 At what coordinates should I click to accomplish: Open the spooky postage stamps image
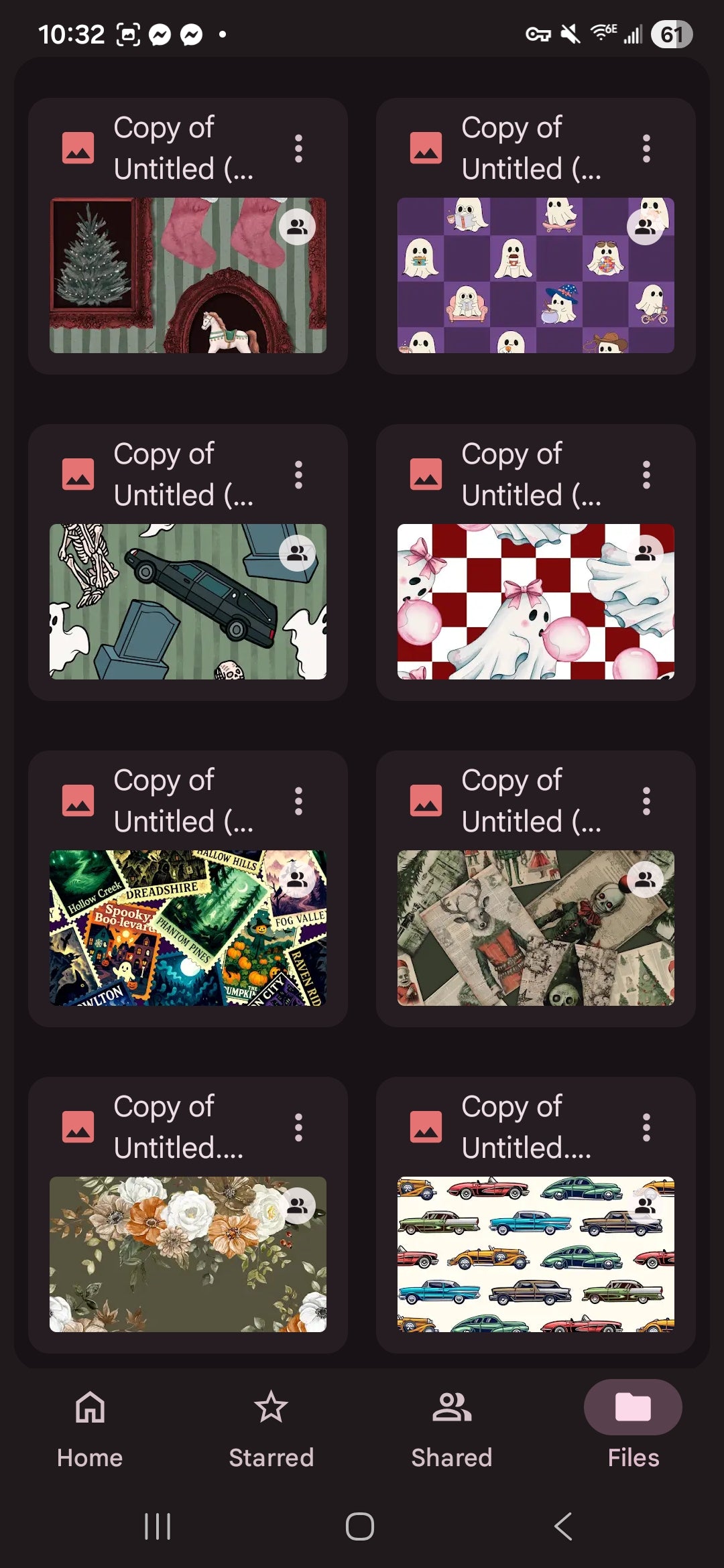(188, 927)
